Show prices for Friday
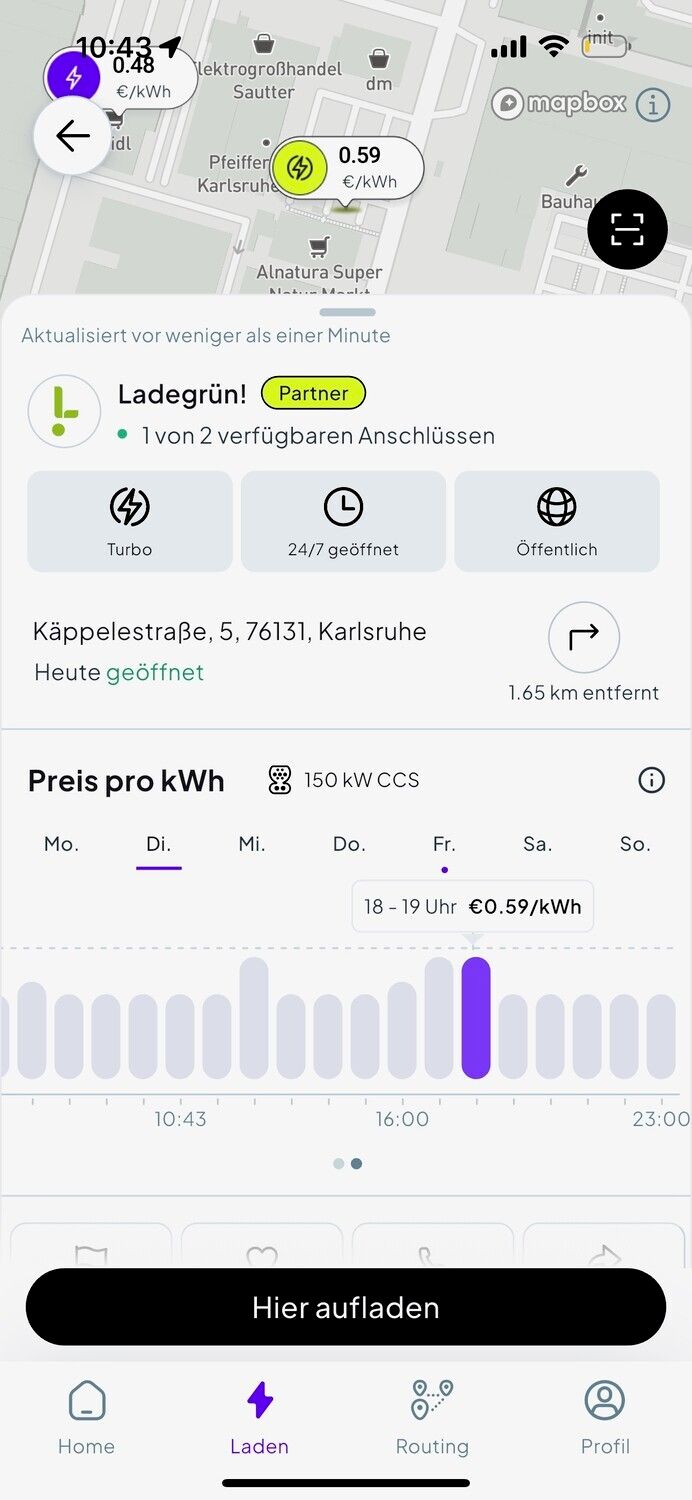The width and height of the screenshot is (692, 1500). tap(444, 844)
